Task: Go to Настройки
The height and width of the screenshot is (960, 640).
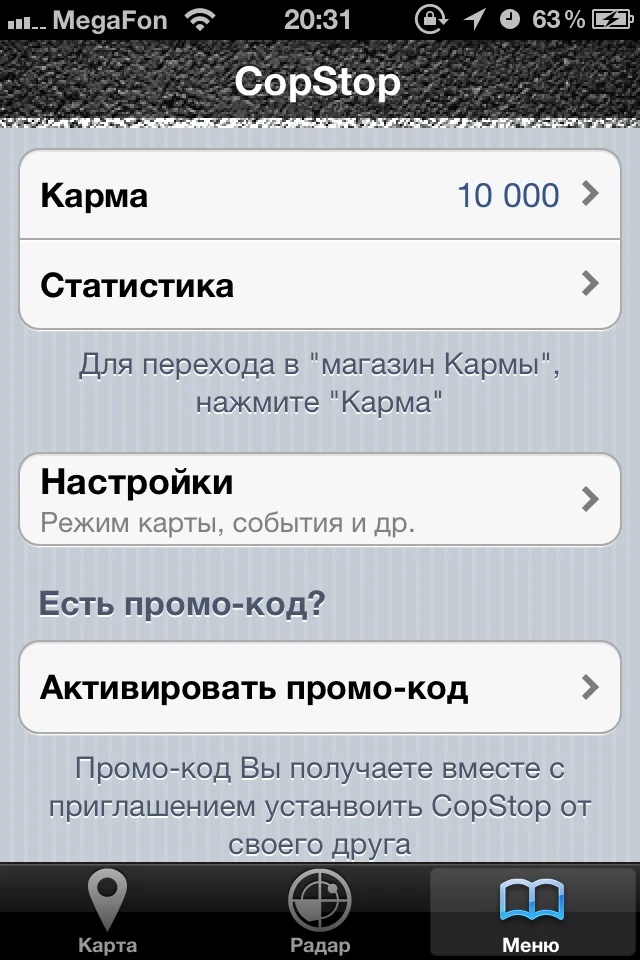Action: pos(320,498)
